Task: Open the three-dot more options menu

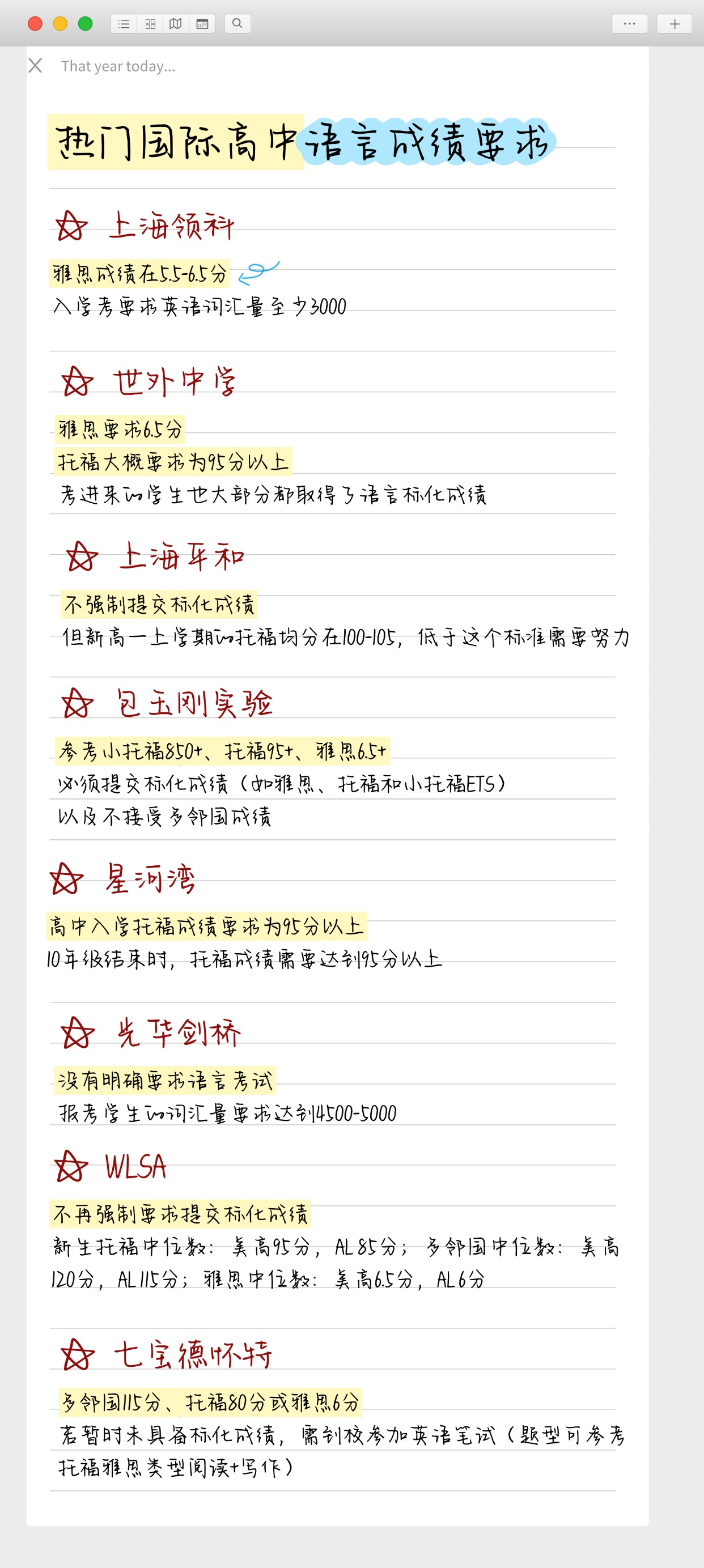Action: coord(629,24)
